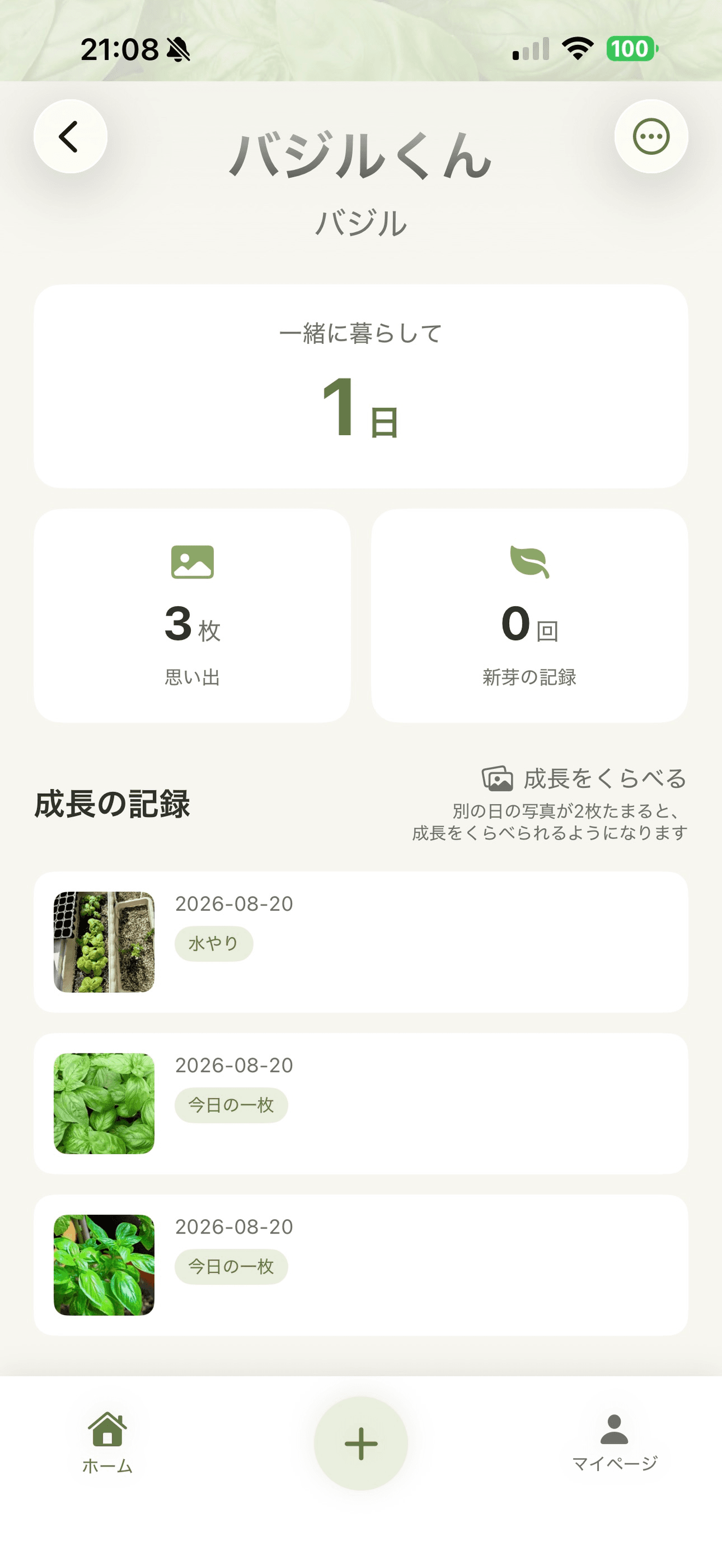Open the 水やり record from 2026-08-20
The width and height of the screenshot is (722, 1568).
click(x=361, y=941)
